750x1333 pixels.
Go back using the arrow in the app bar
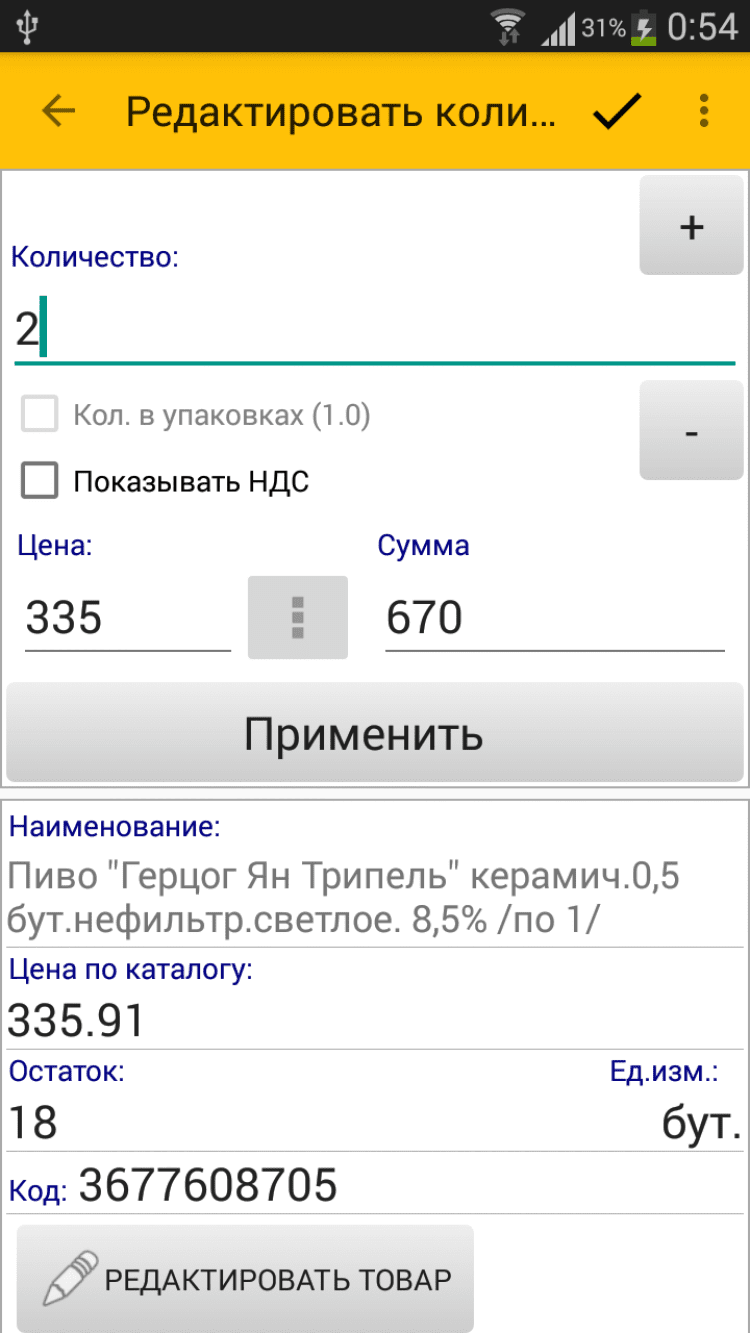pyautogui.click(x=59, y=111)
